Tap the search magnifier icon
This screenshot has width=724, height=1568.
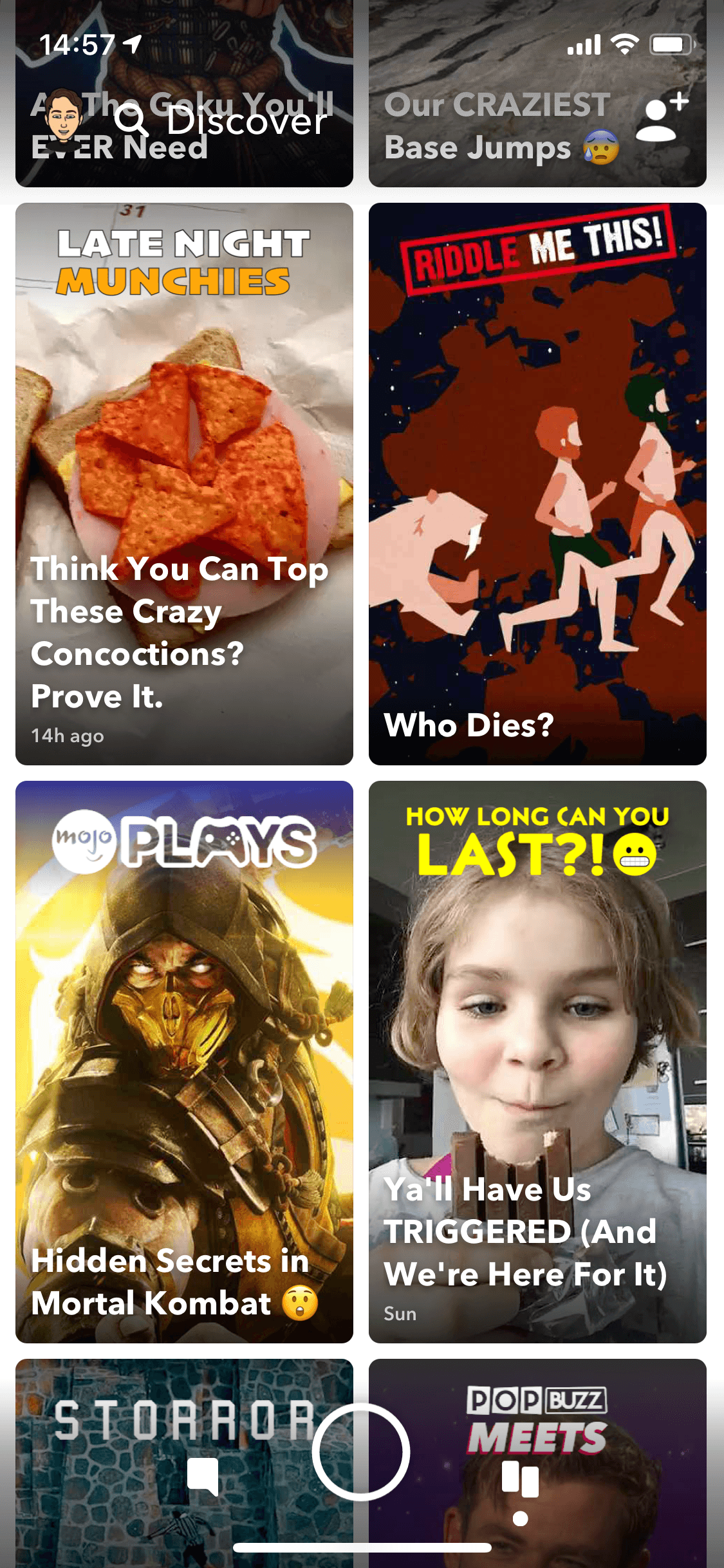131,120
